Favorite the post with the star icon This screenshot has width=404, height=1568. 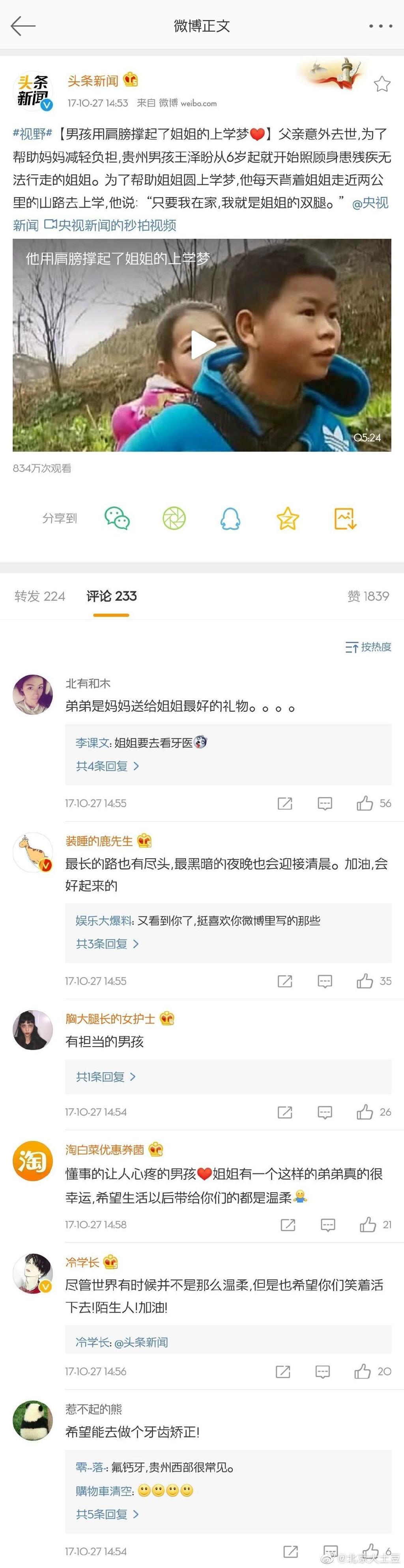click(x=382, y=84)
